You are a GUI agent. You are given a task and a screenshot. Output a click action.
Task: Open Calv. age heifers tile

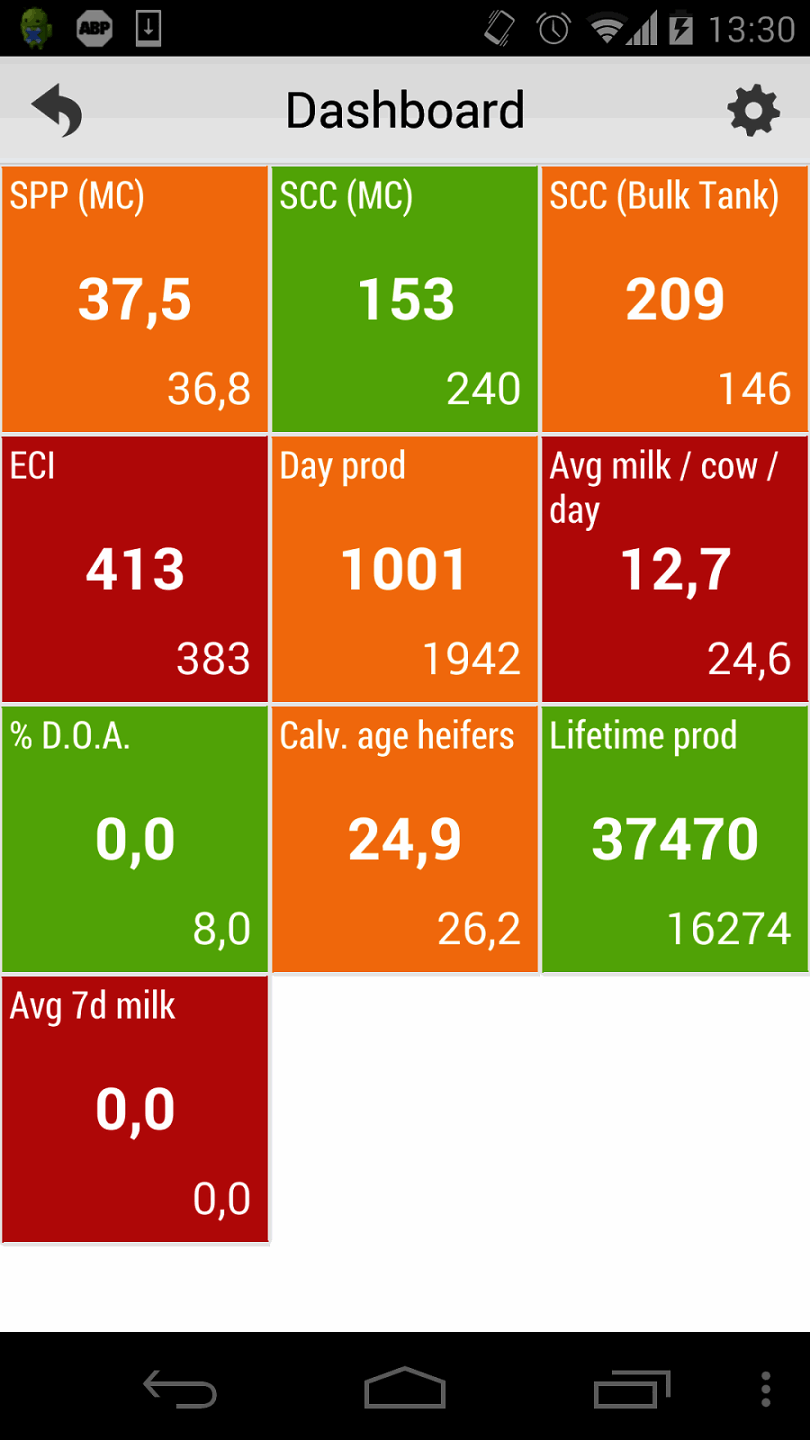(x=405, y=839)
